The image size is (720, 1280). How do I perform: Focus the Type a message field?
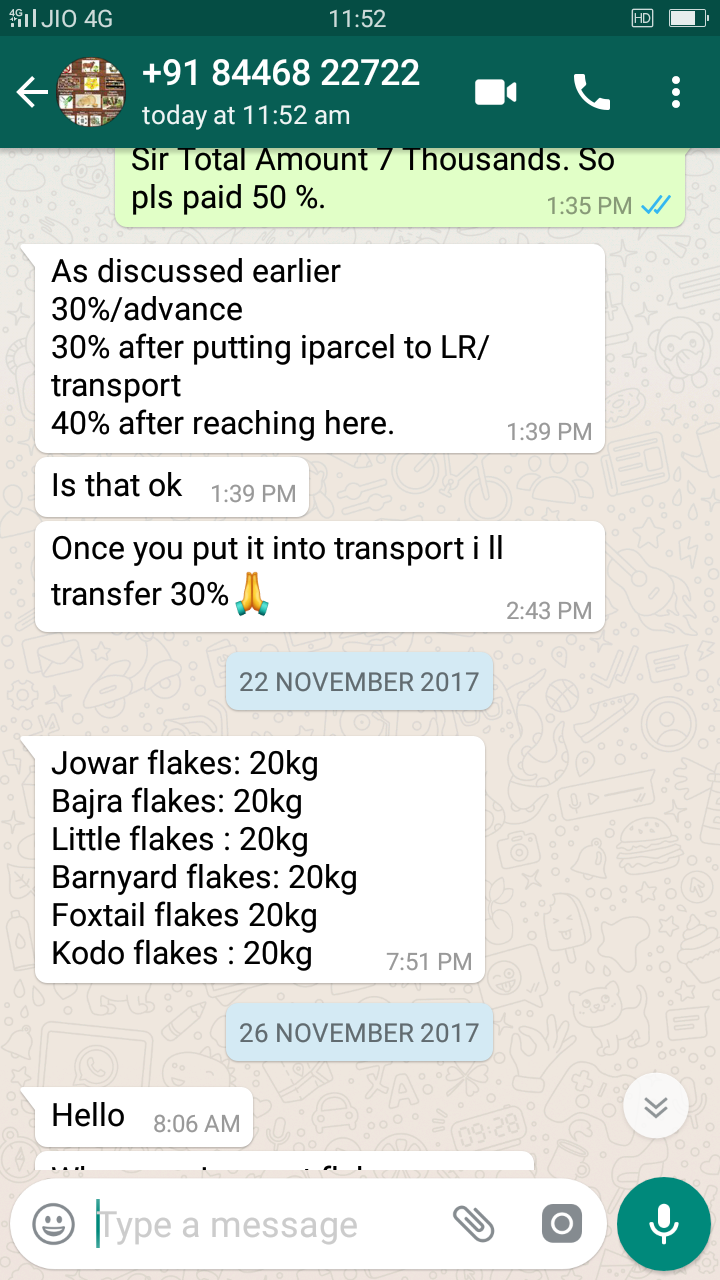pos(270,1224)
